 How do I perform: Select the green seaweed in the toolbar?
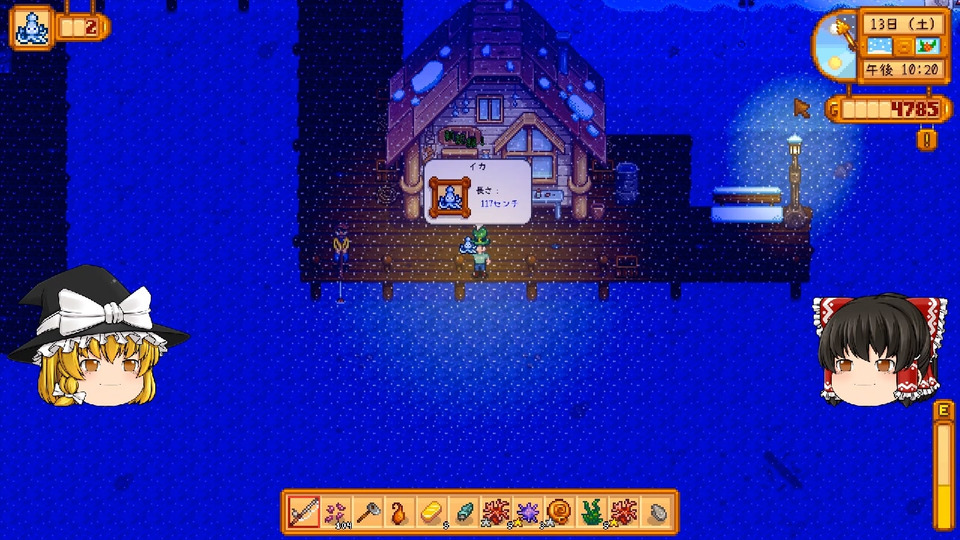point(592,513)
